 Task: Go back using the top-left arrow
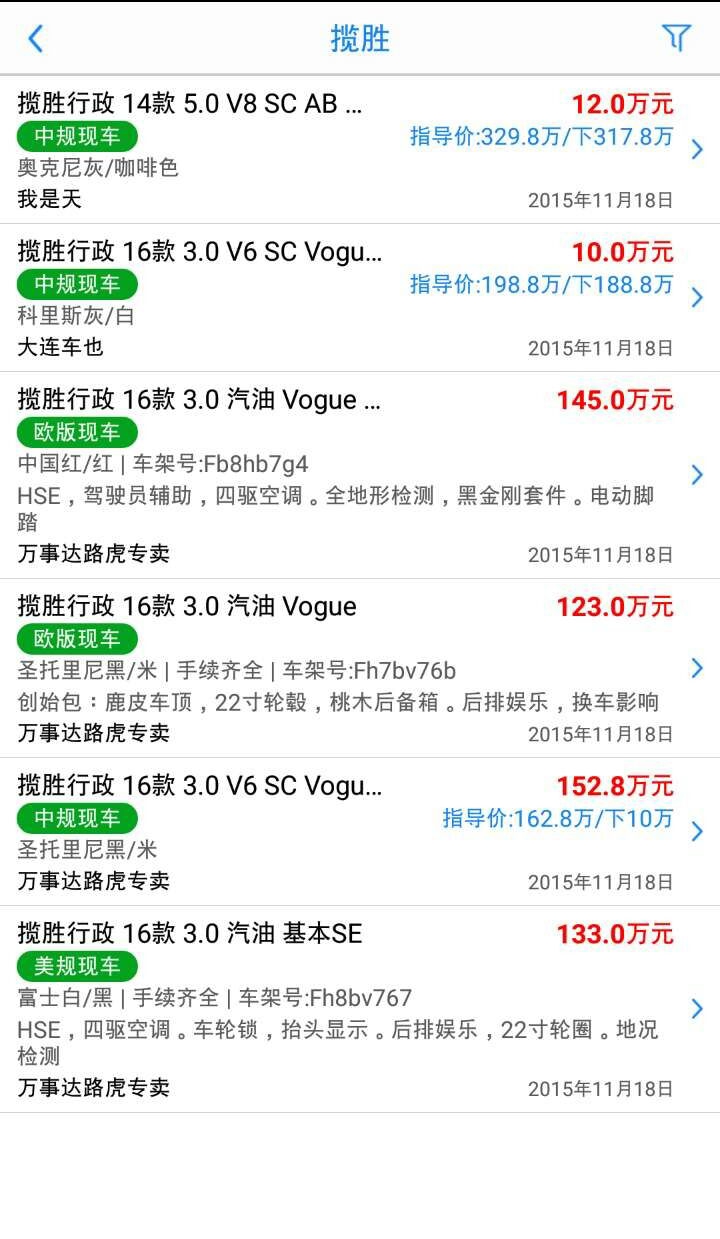tap(36, 39)
